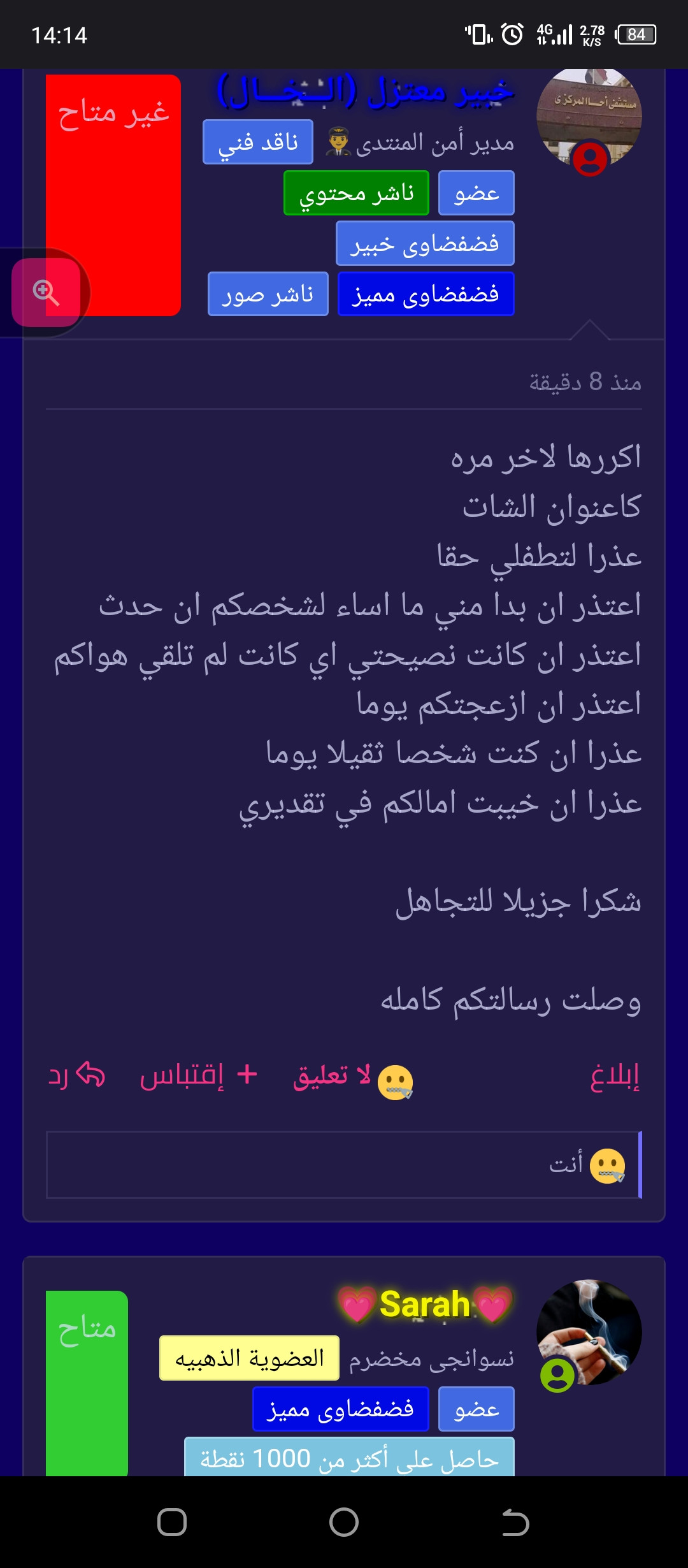Go to the system home screen
688x1568 pixels.
[344, 1523]
